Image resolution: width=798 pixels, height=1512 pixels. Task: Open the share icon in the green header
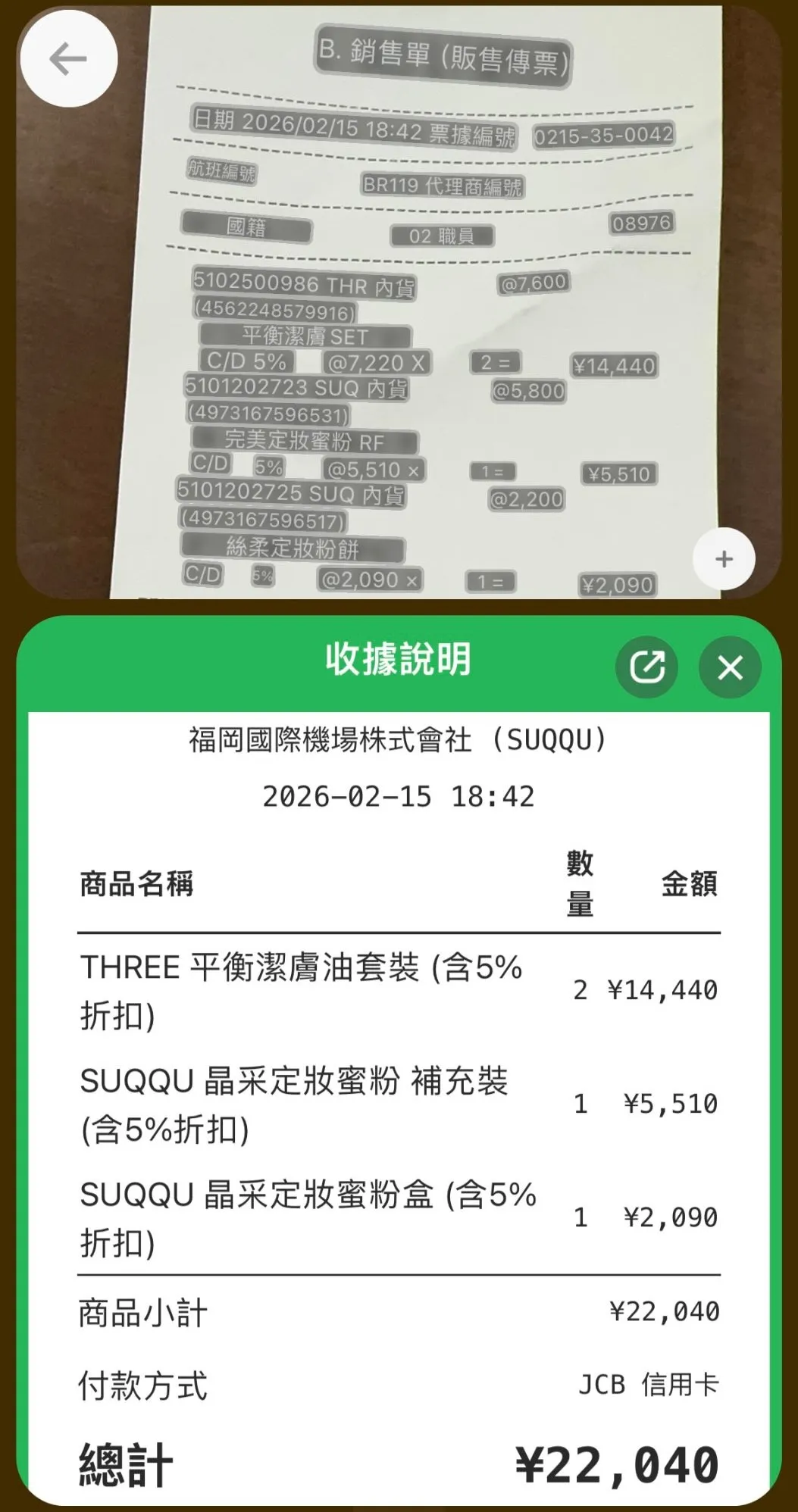[645, 667]
